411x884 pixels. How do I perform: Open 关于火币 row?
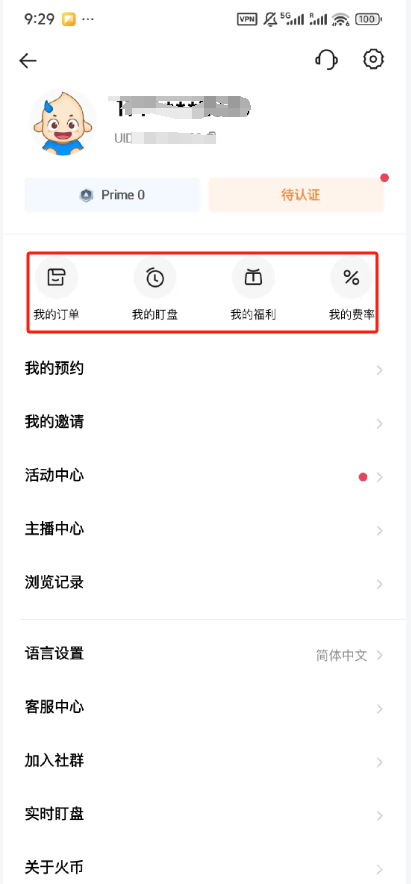[205, 867]
